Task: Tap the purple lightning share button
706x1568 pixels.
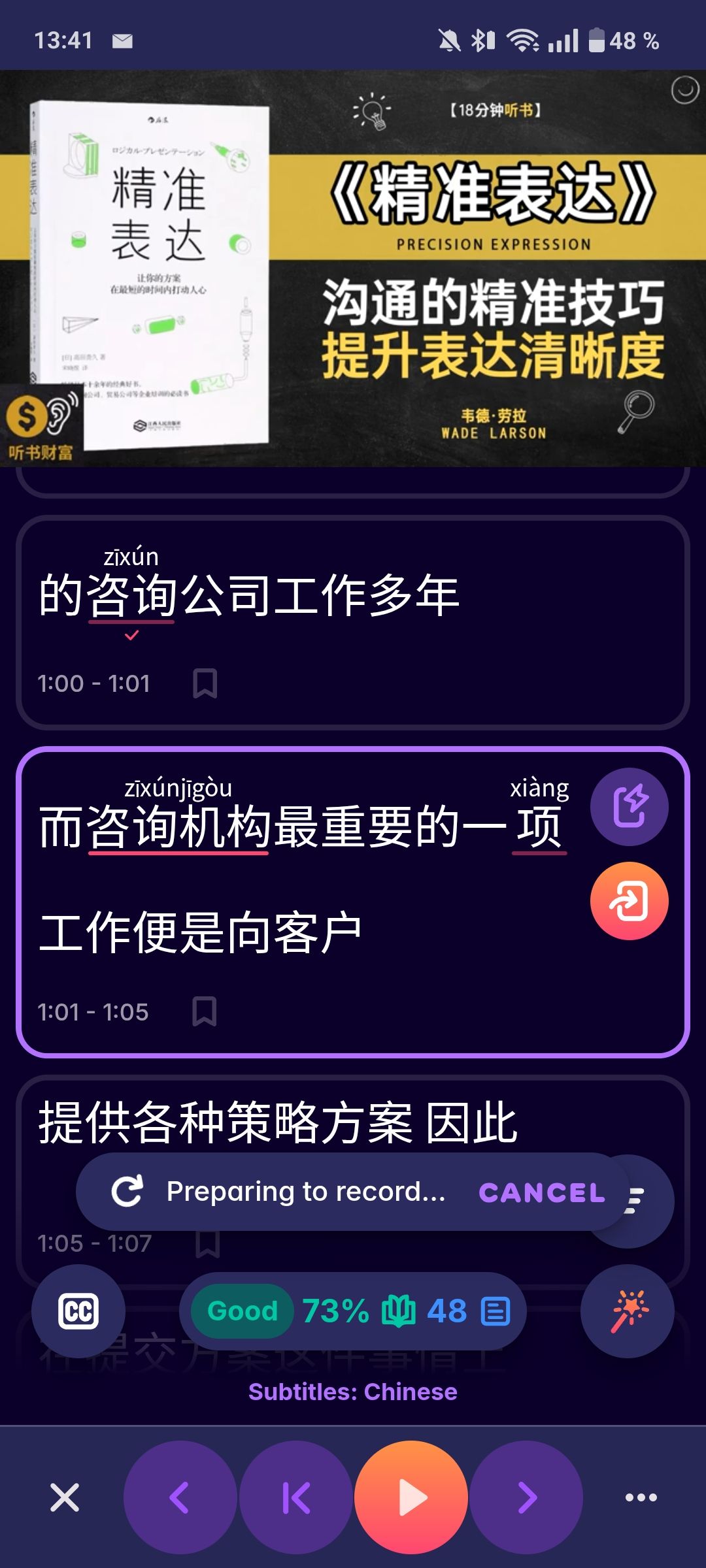Action: pyautogui.click(x=629, y=806)
